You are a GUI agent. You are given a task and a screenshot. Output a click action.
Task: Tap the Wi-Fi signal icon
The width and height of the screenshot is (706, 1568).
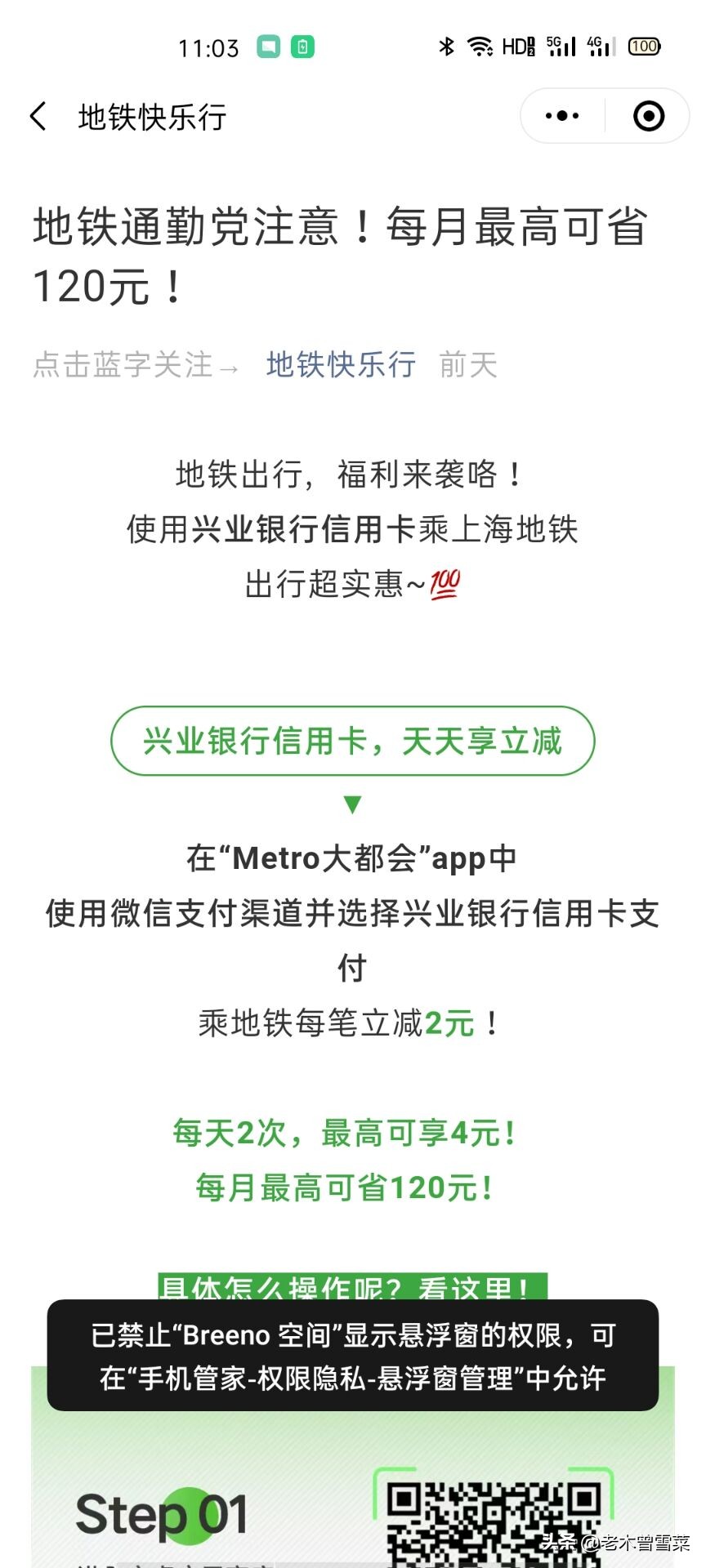point(481,47)
